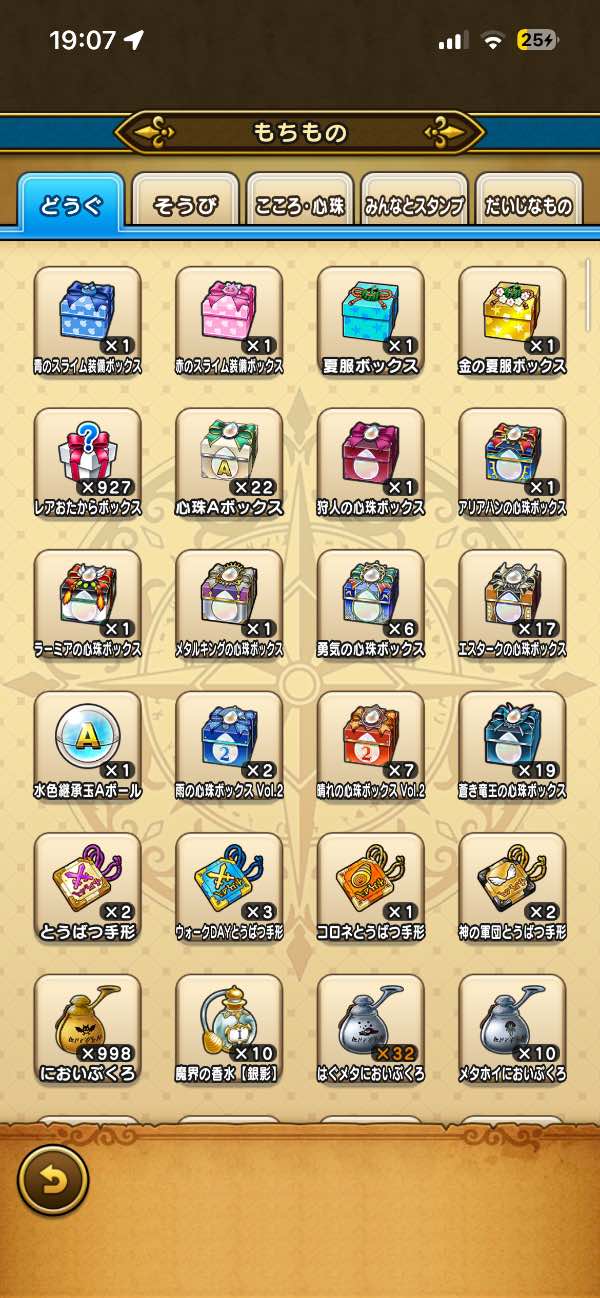
Task: Select the 心珠Aボックス item
Action: 229,456
